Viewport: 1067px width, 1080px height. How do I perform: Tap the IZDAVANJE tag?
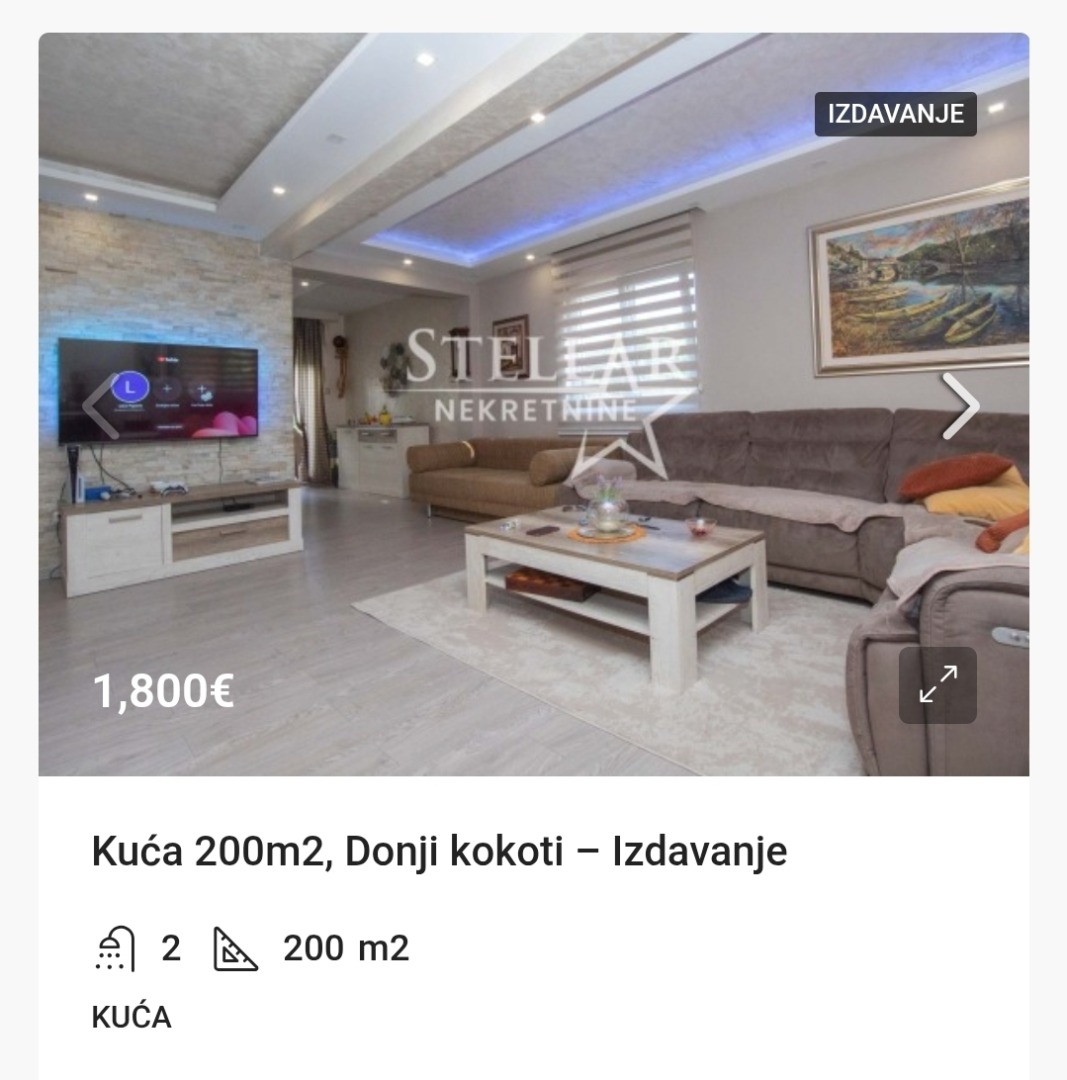click(x=895, y=114)
